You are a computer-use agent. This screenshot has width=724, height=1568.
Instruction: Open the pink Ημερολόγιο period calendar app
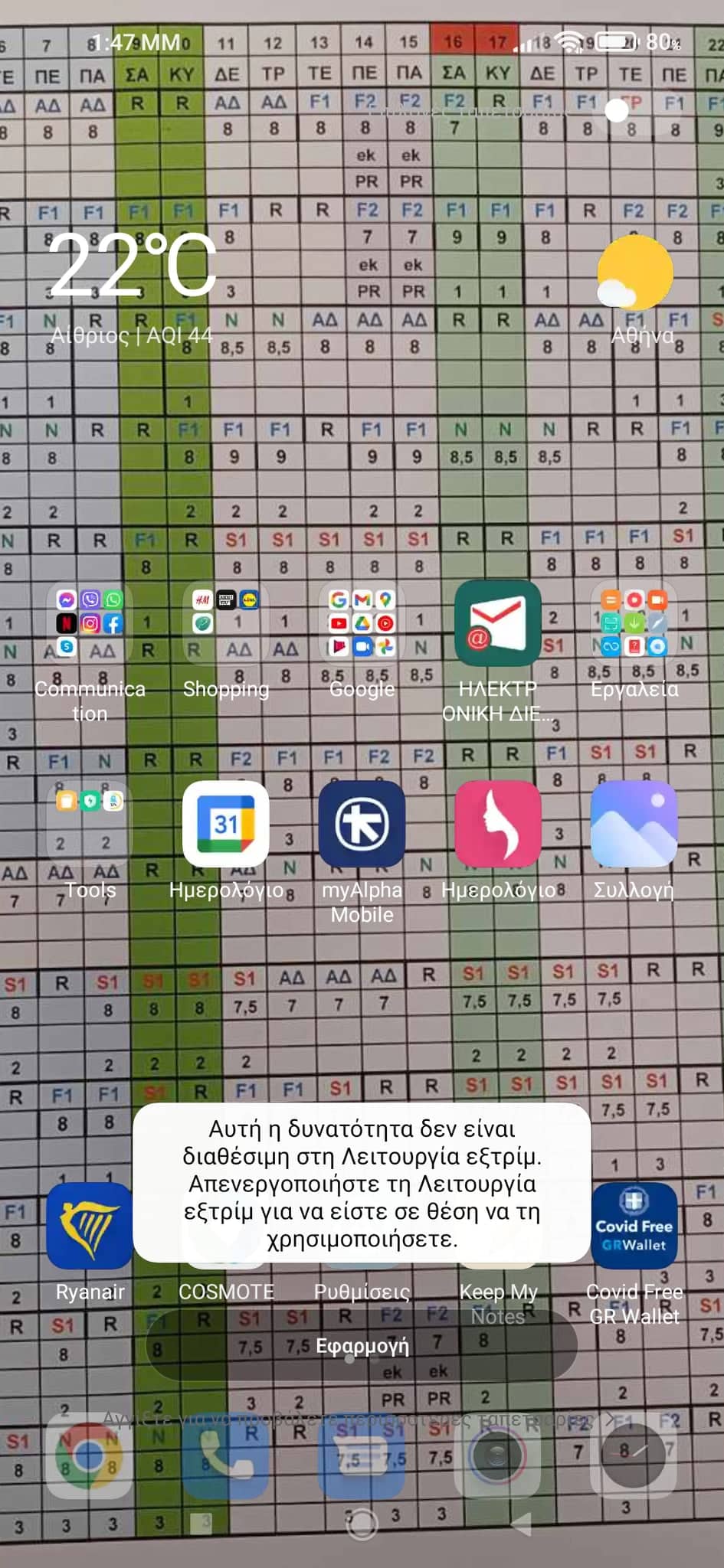[x=498, y=824]
